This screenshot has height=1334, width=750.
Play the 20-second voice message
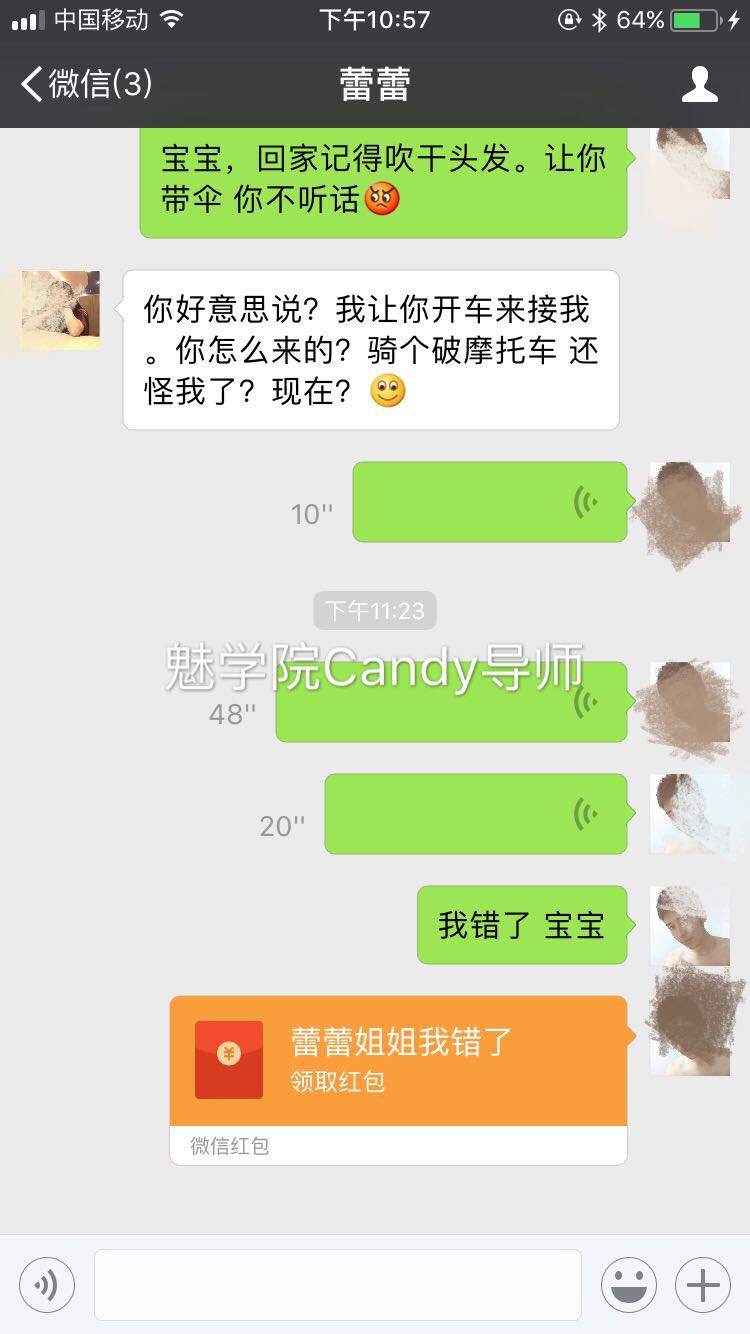coord(476,814)
